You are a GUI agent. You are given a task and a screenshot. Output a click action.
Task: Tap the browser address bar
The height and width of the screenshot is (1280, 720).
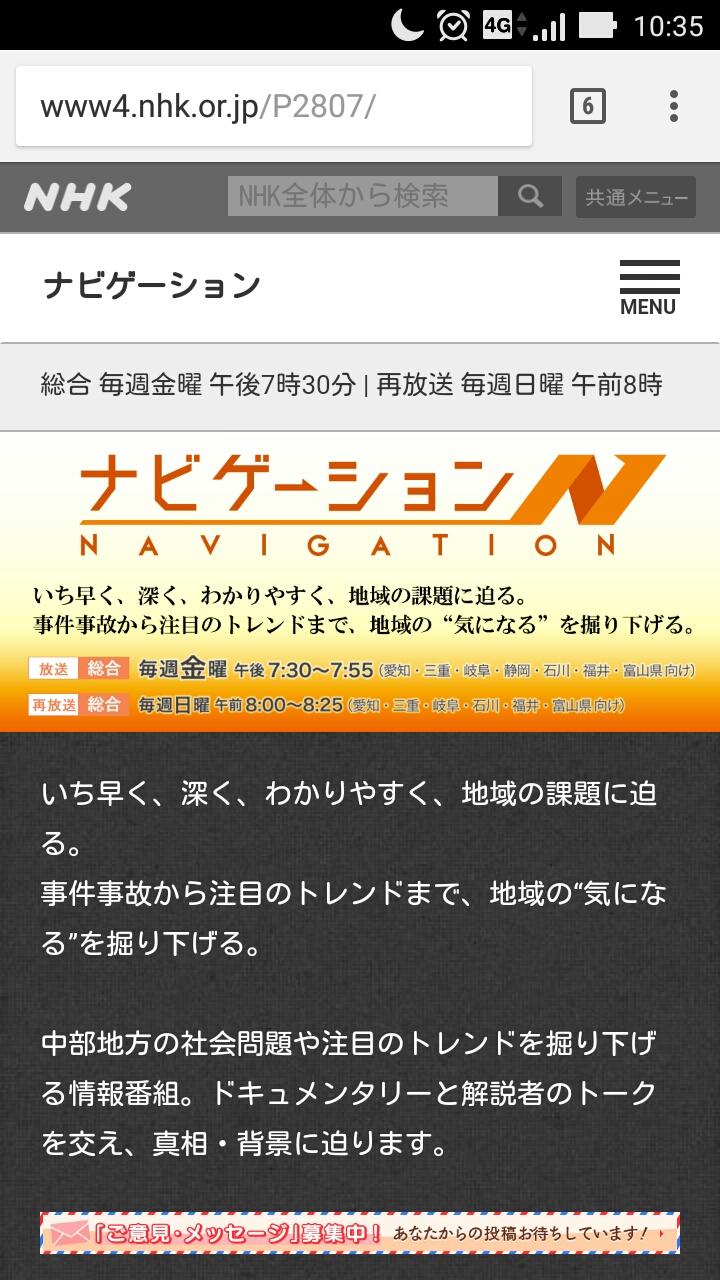[x=274, y=106]
